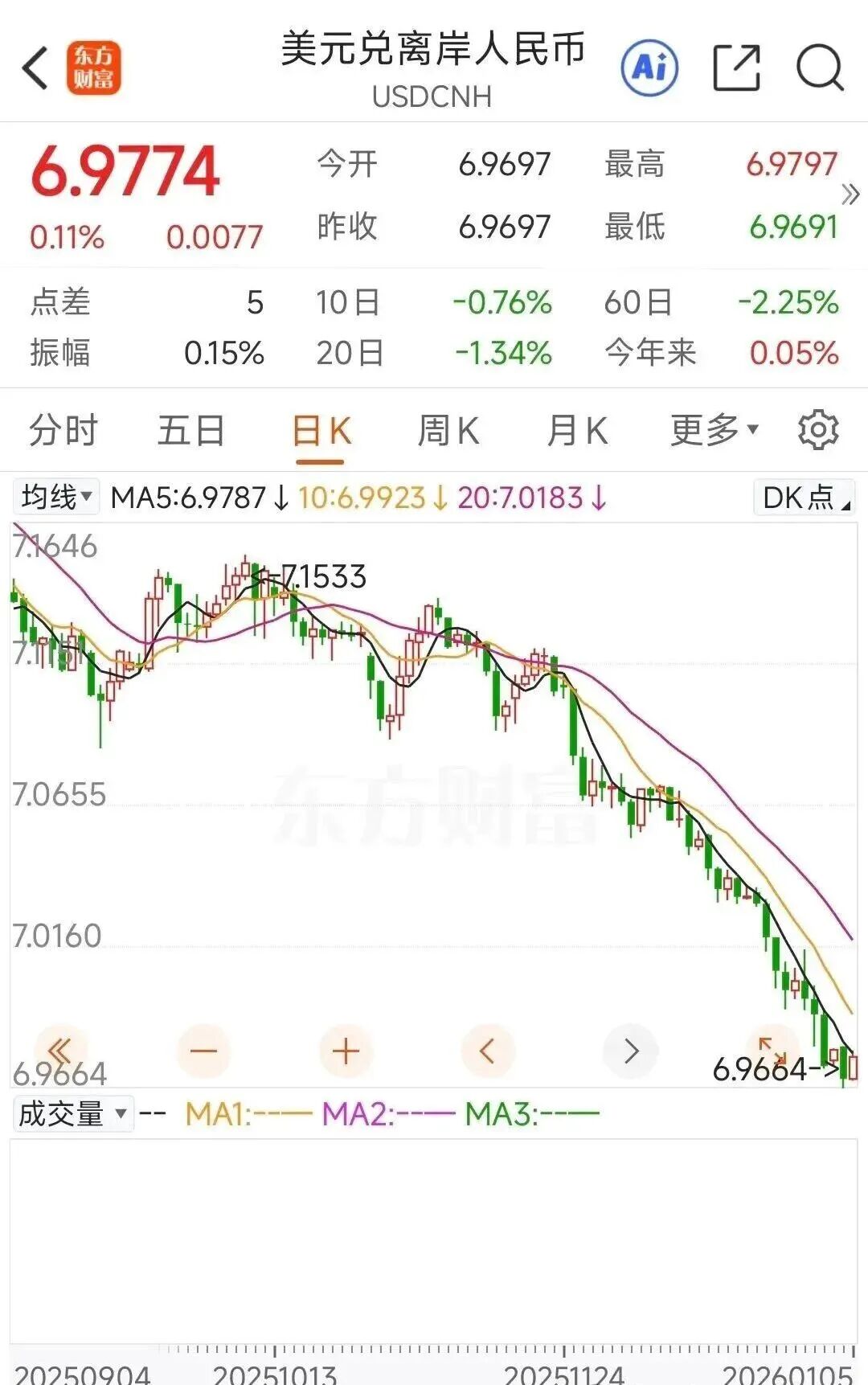The width and height of the screenshot is (868, 1385).
Task: Open the search magnifier
Action: pos(820,68)
